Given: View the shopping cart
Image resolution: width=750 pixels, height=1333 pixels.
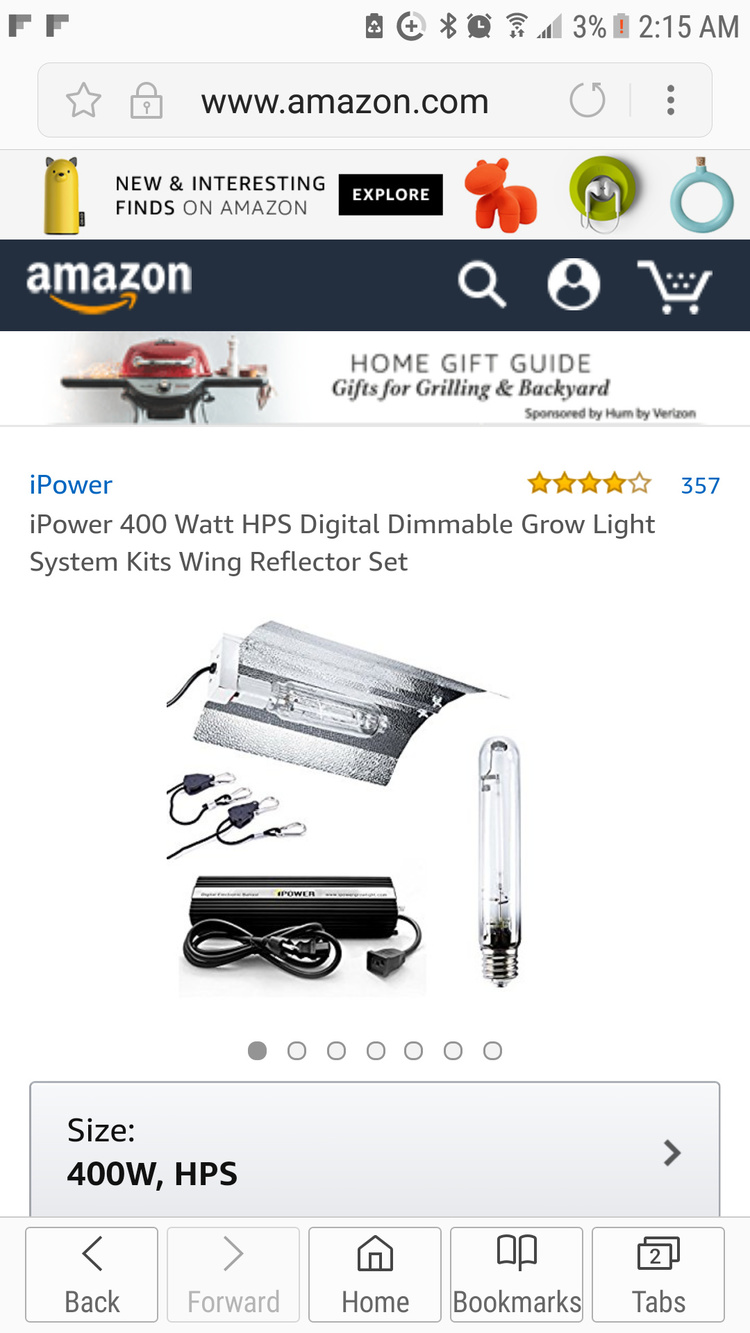Looking at the screenshot, I should click(674, 286).
